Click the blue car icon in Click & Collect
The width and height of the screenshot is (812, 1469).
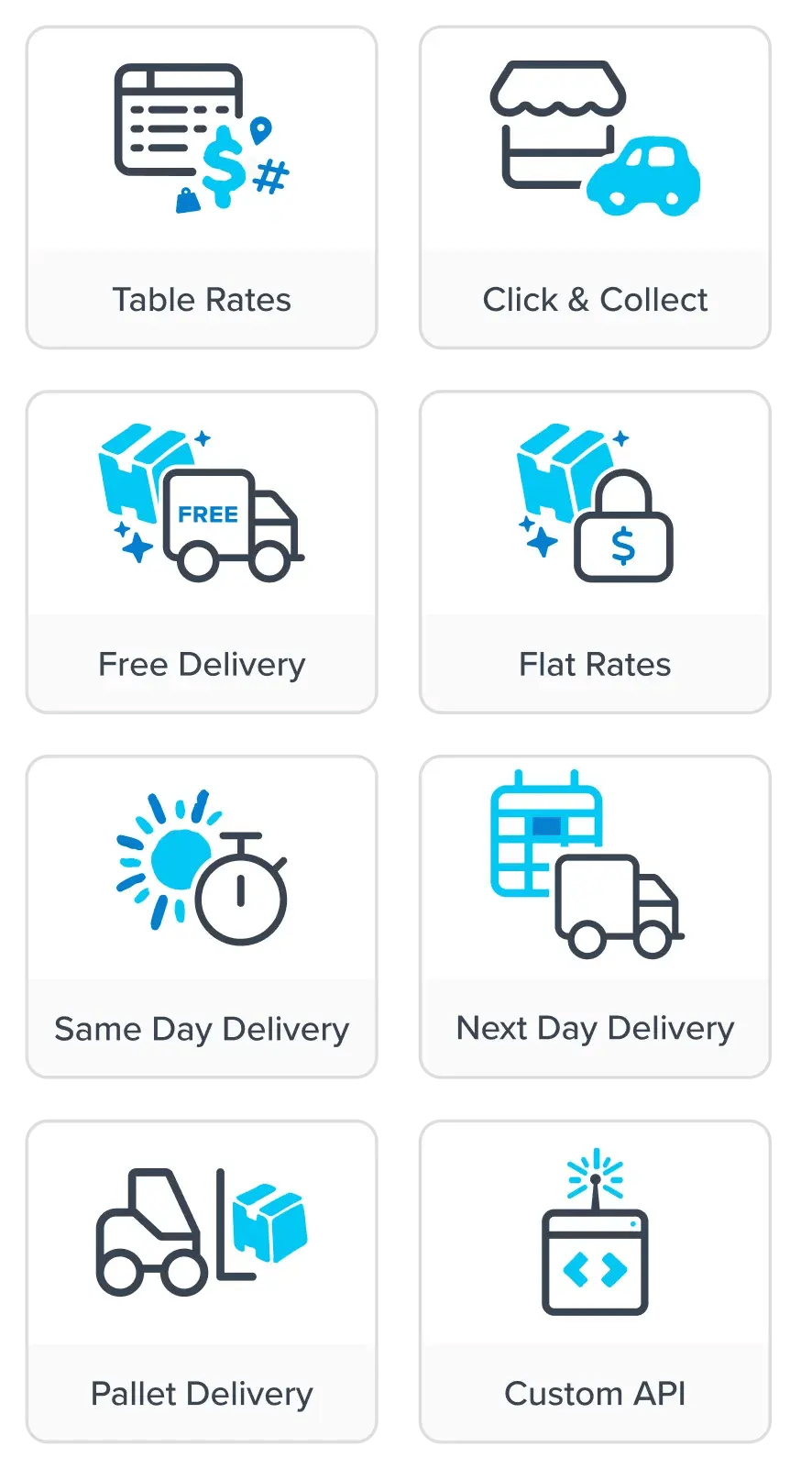[646, 174]
